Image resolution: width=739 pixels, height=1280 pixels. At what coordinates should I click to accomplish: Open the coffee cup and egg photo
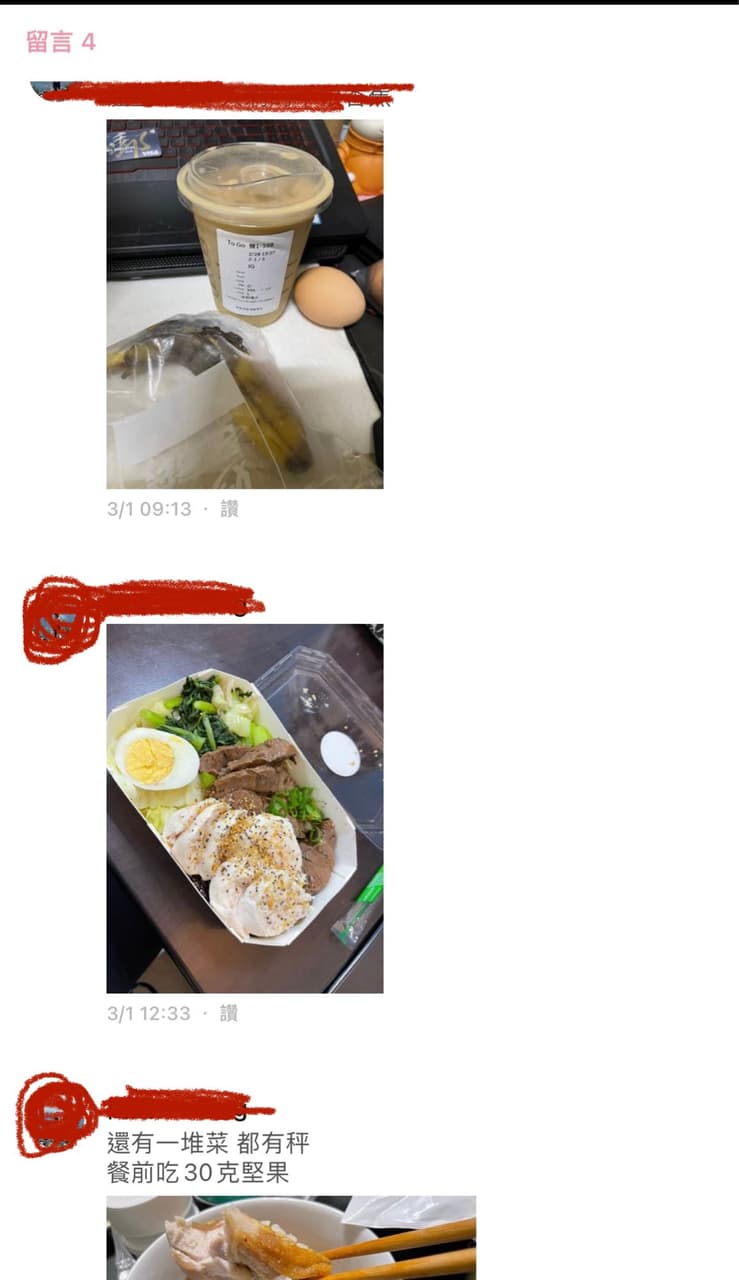[245, 304]
